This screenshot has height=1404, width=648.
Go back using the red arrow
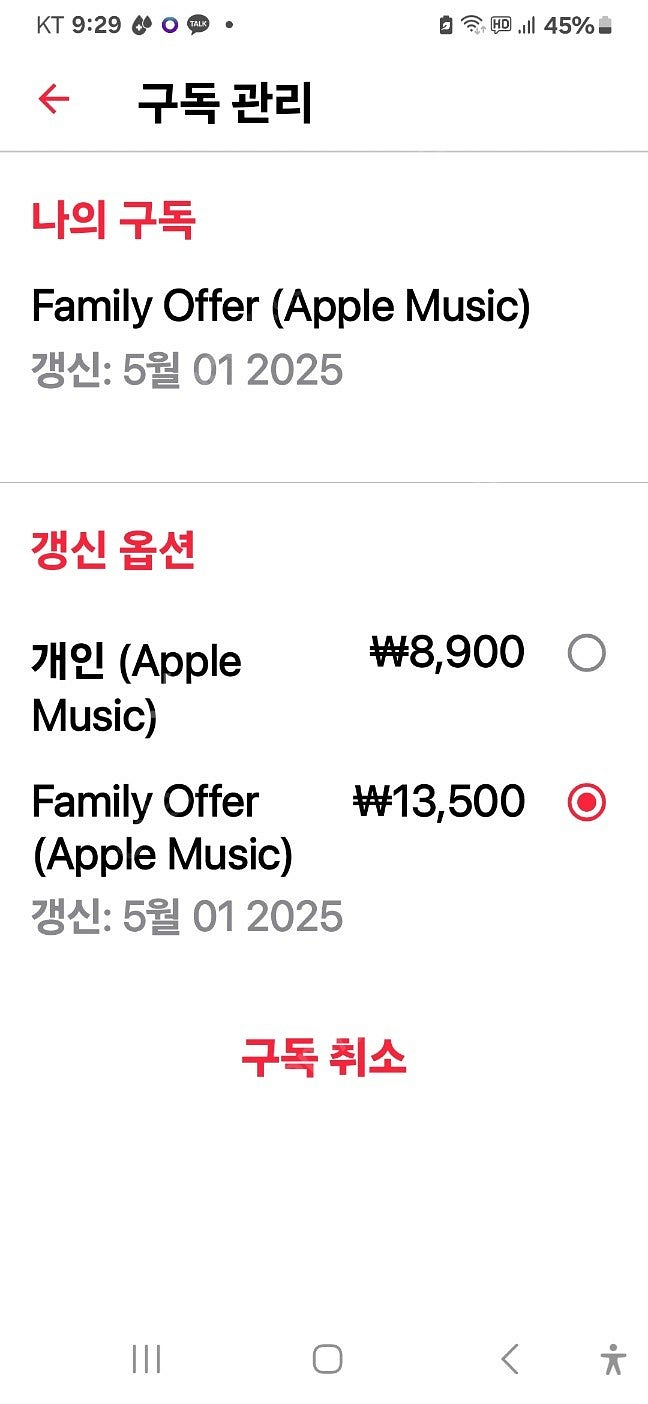click(53, 99)
